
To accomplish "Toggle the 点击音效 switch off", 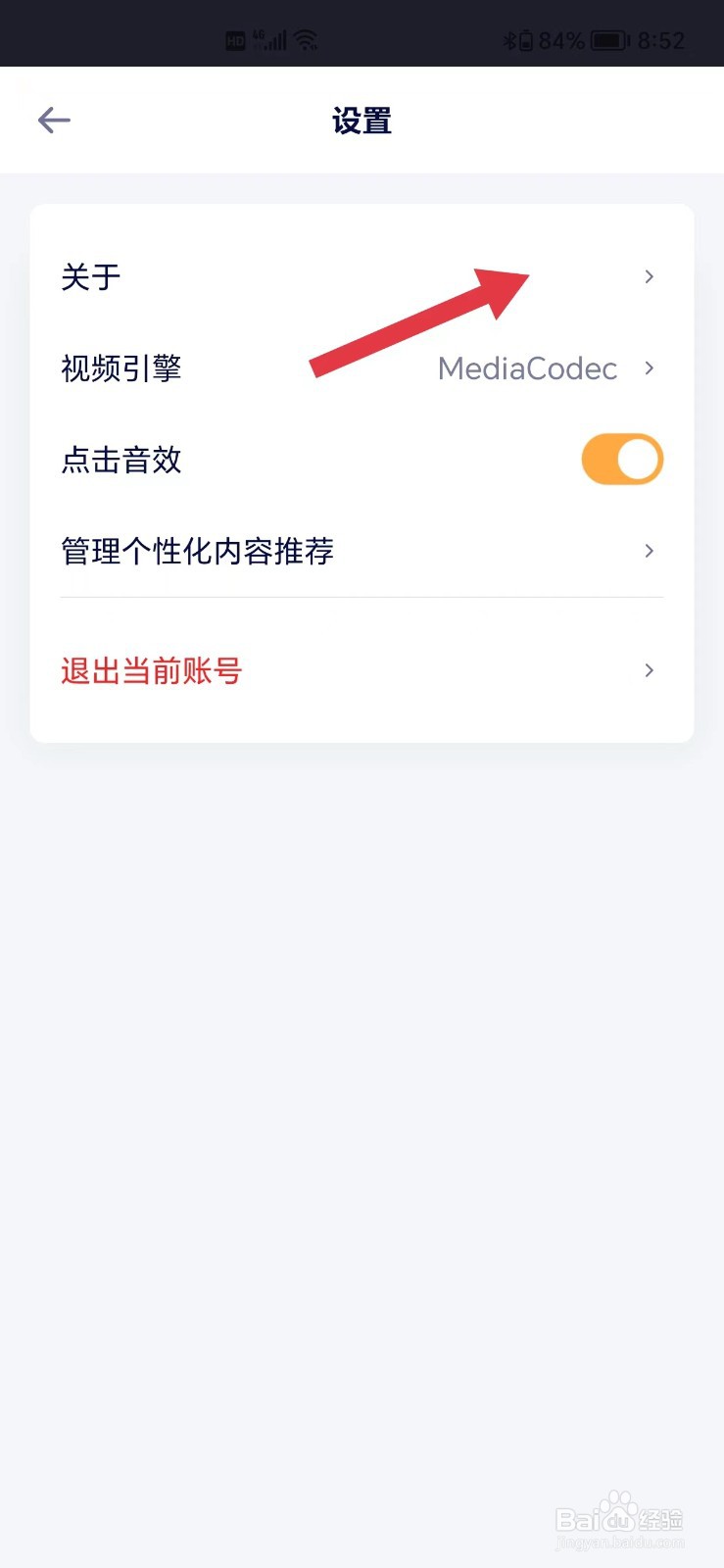I will click(621, 460).
